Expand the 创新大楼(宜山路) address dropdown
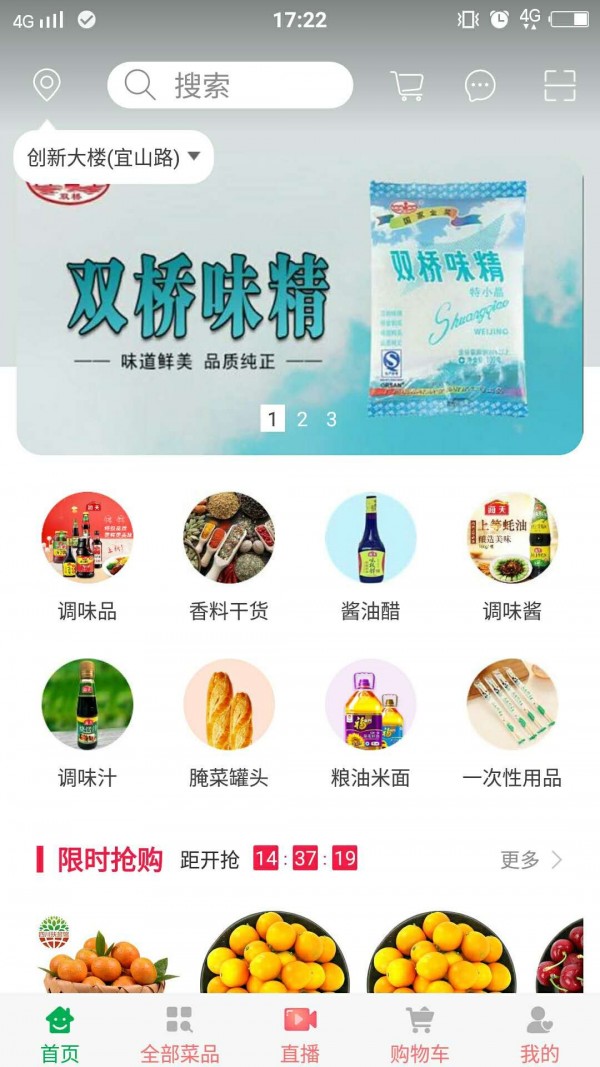Viewport: 600px width, 1067px height. tap(114, 157)
